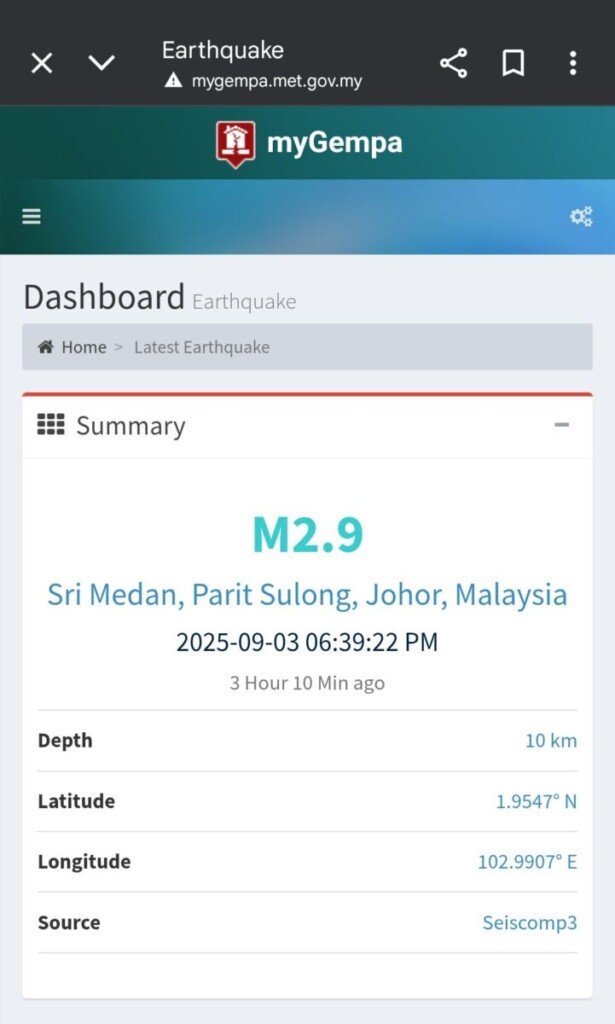This screenshot has height=1024, width=615.
Task: Collapse the Summary panel
Action: 562,425
